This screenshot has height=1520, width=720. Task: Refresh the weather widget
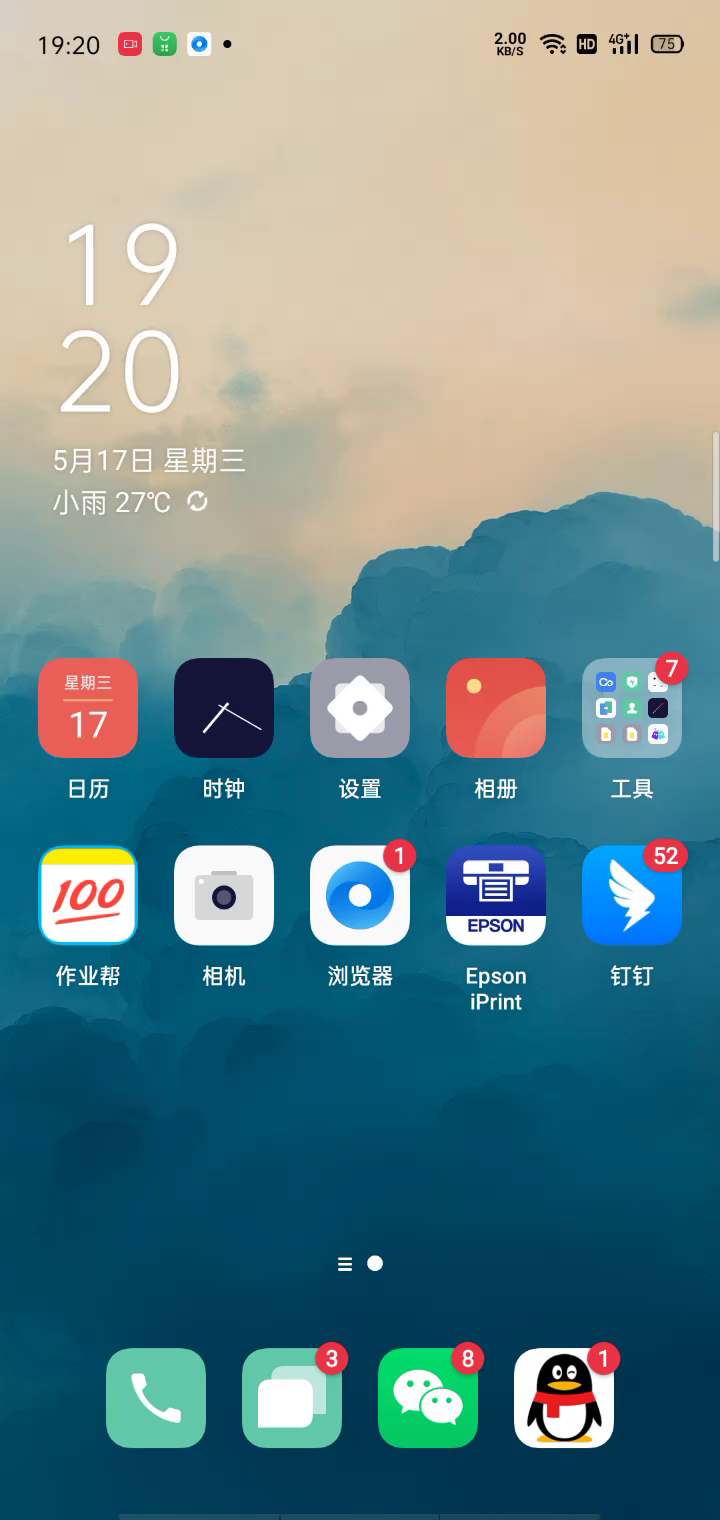pyautogui.click(x=198, y=502)
